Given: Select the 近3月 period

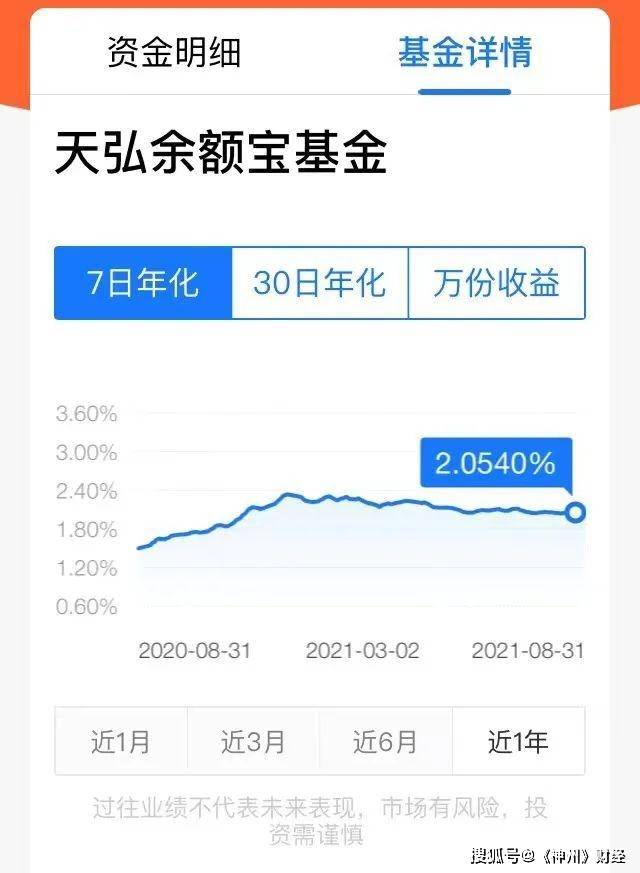Looking at the screenshot, I should pyautogui.click(x=253, y=742).
